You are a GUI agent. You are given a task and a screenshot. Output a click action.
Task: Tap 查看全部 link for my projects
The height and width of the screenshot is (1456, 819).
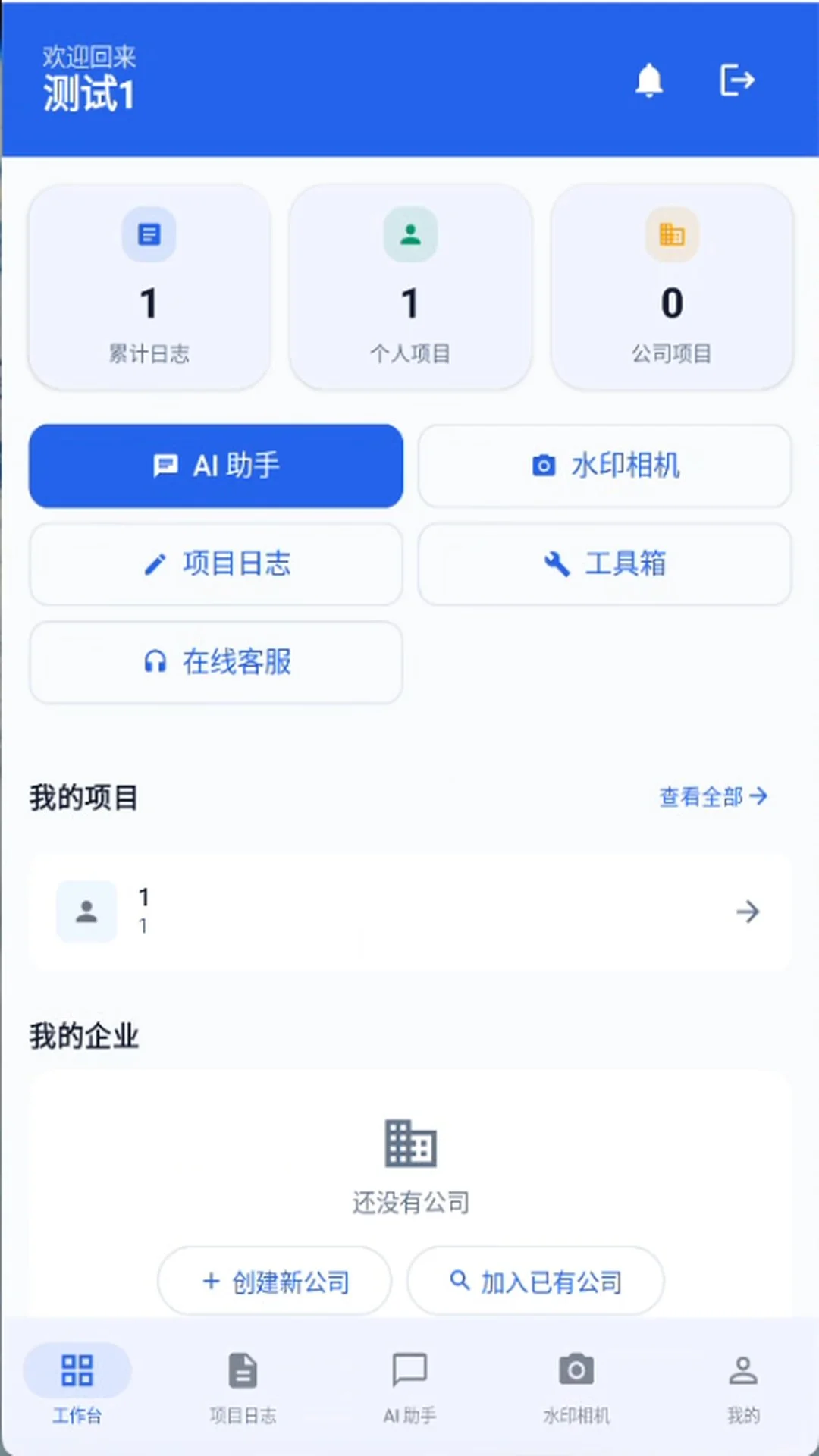click(714, 797)
